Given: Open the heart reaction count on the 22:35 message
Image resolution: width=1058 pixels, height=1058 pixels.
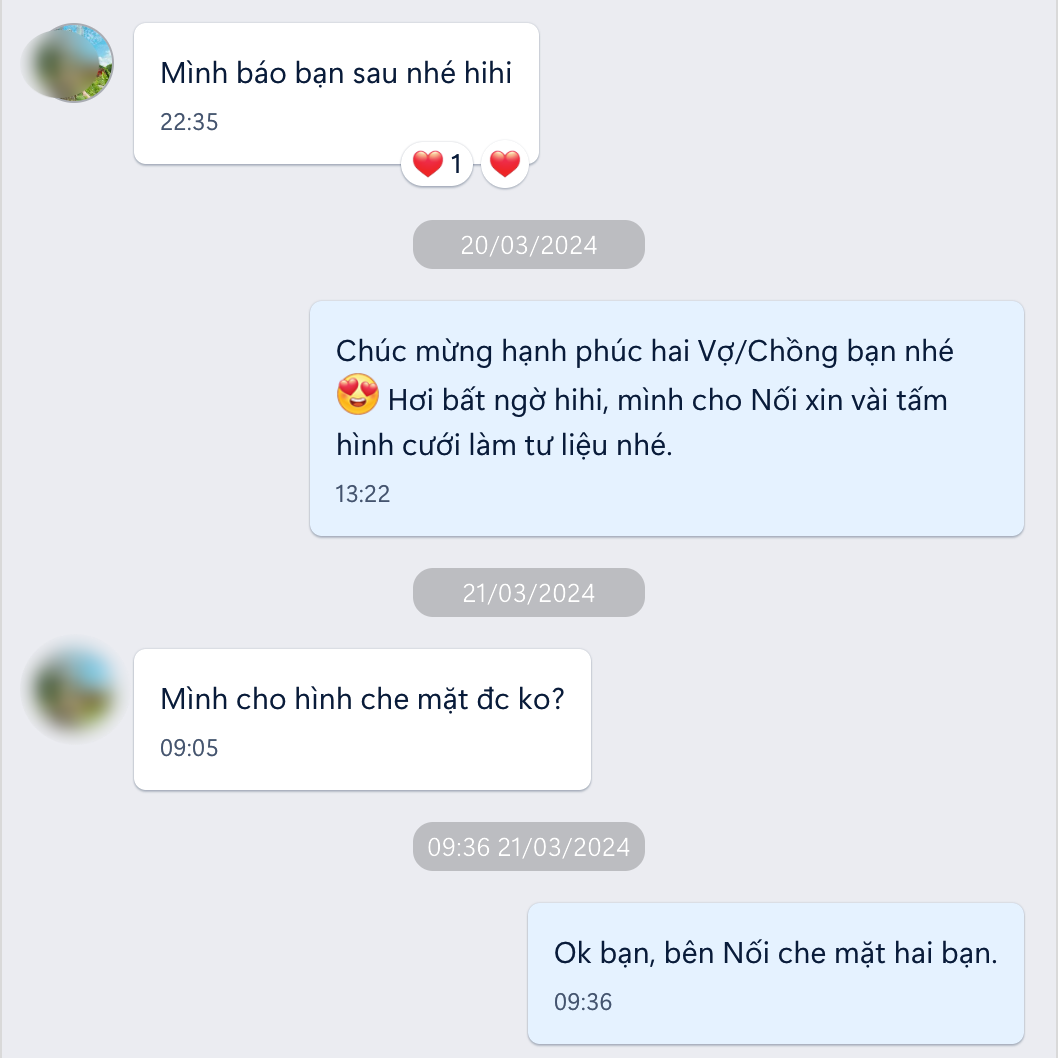Looking at the screenshot, I should pos(437,164).
